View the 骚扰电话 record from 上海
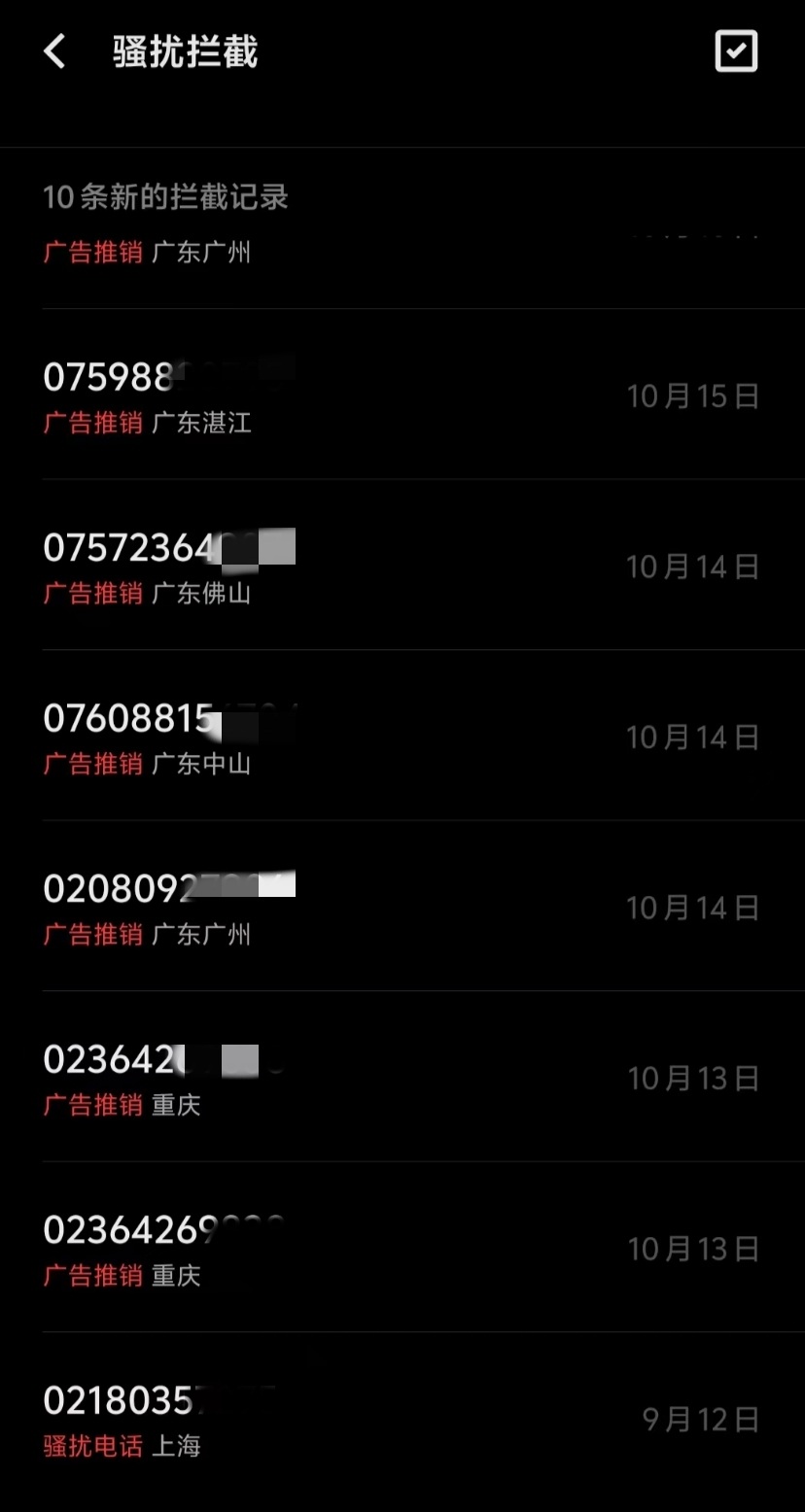The image size is (805, 1512). point(401,1419)
